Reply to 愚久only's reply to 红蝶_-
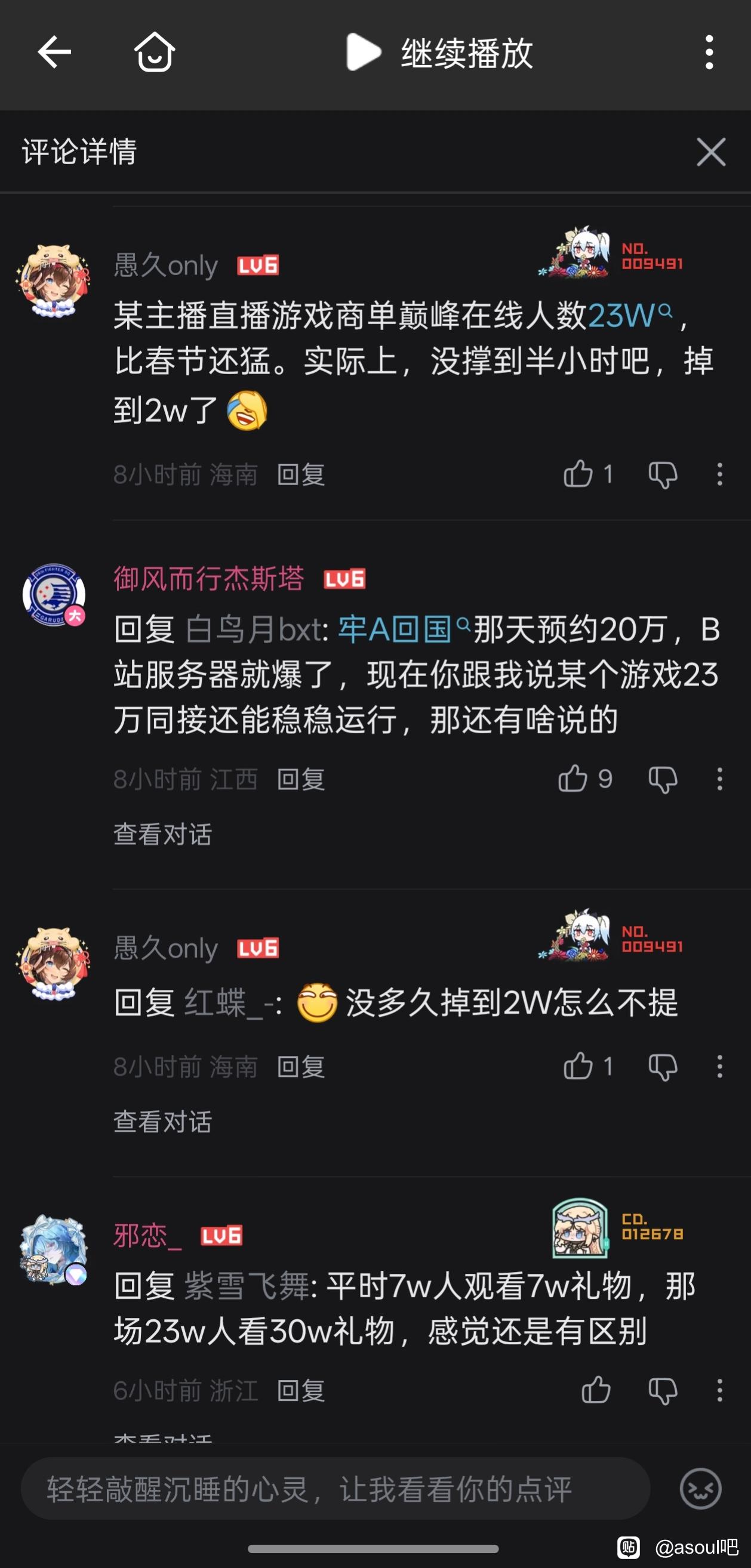Image resolution: width=751 pixels, height=1568 pixels. [x=301, y=1066]
